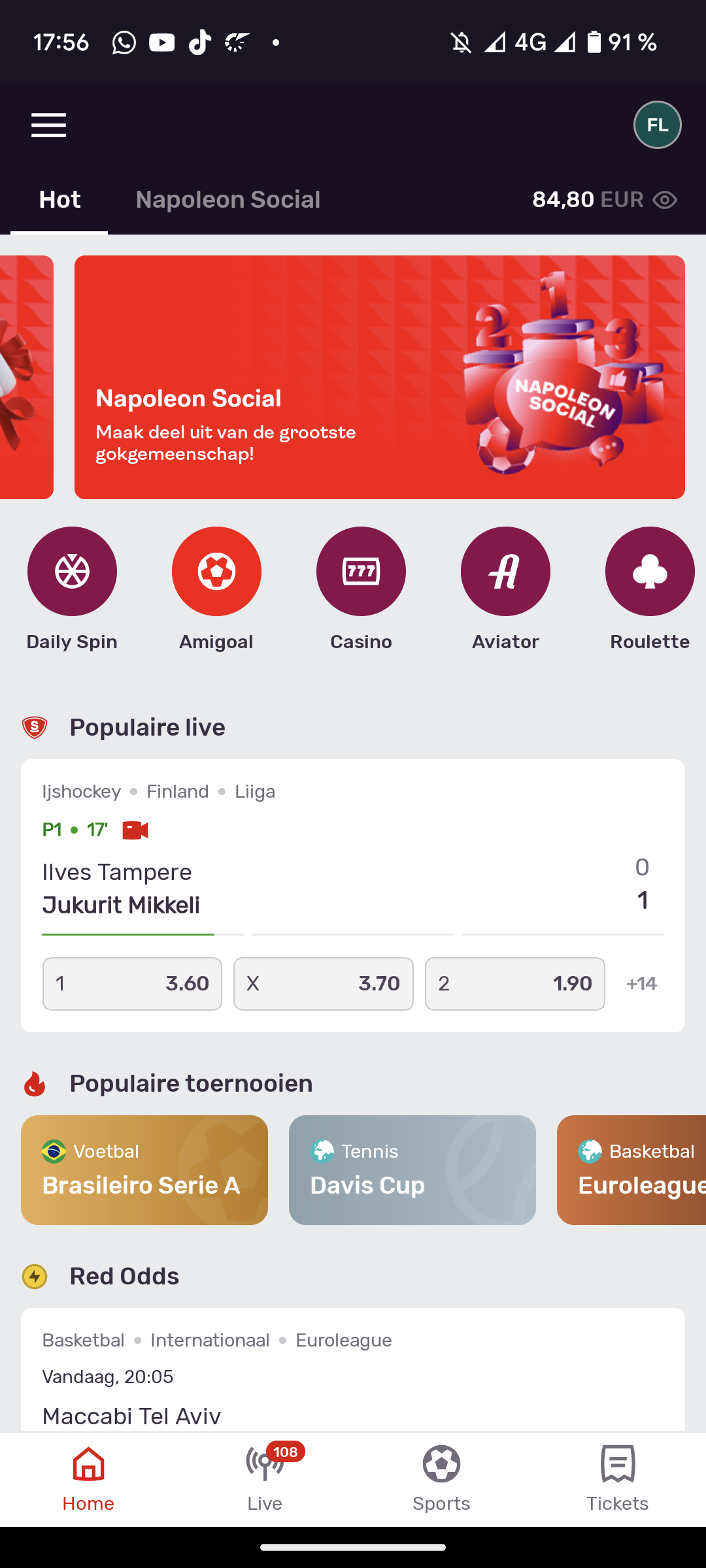Bet on outcome 2 at 1.90
The width and height of the screenshot is (706, 1568).
(x=514, y=984)
